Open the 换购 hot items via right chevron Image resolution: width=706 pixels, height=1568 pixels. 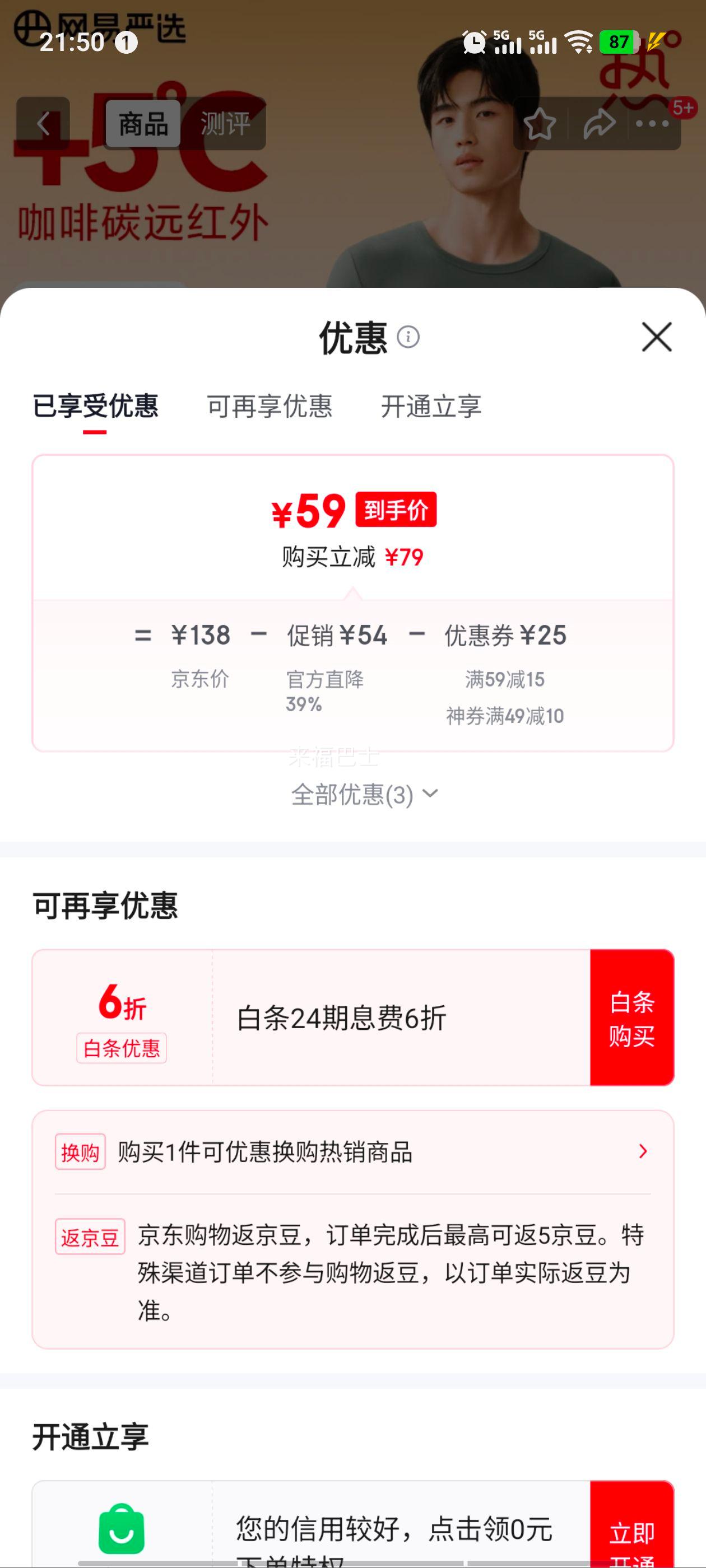[x=643, y=1150]
